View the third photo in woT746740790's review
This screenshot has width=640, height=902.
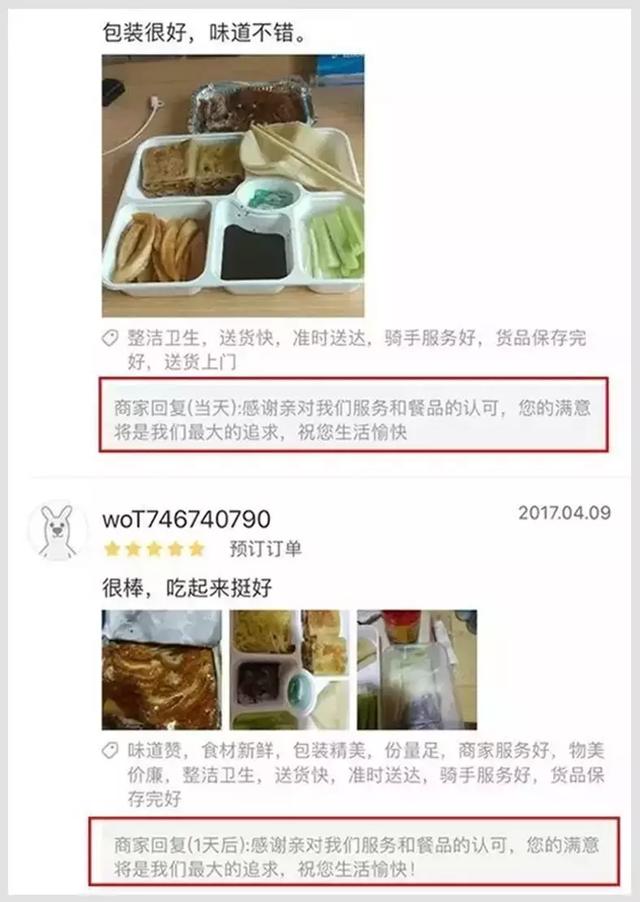pyautogui.click(x=416, y=669)
